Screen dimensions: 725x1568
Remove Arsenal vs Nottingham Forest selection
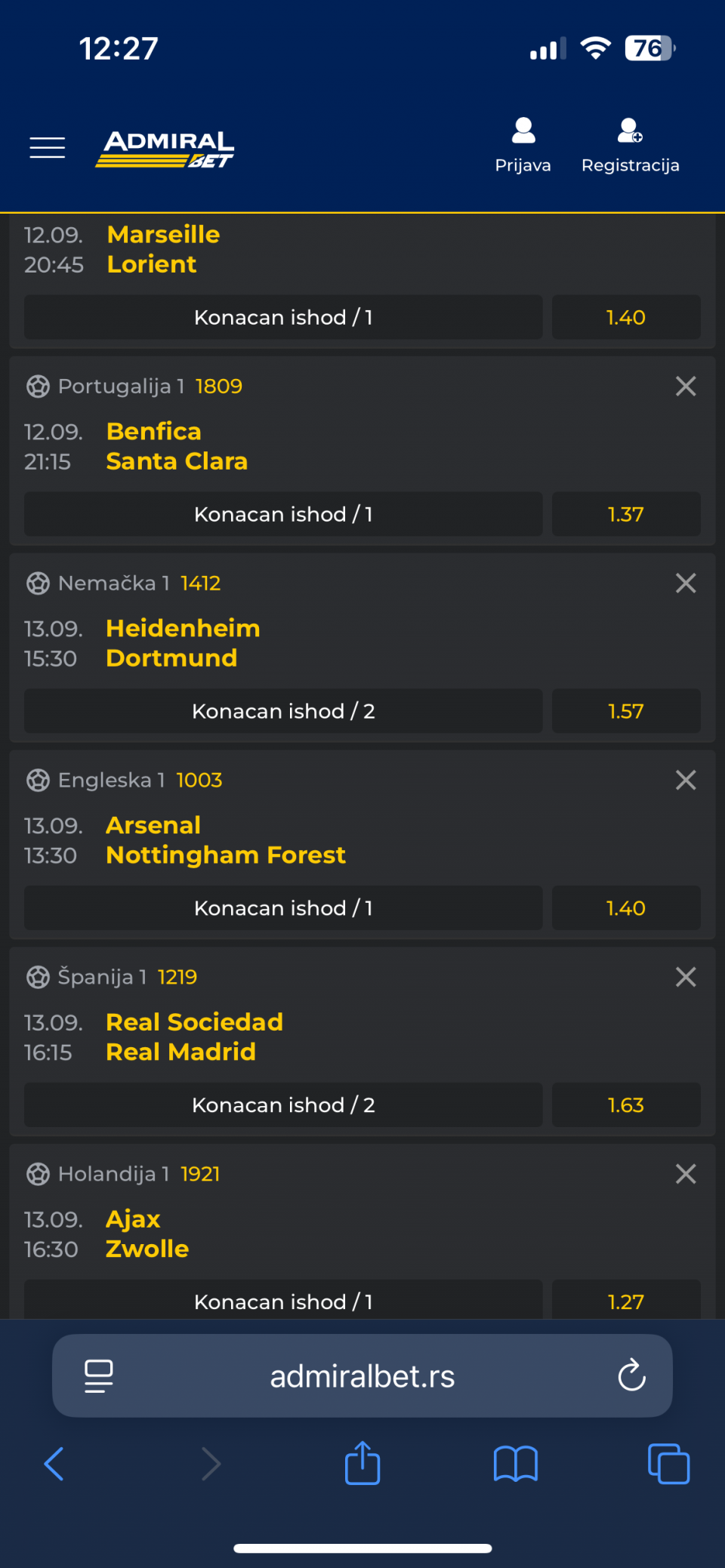pos(686,780)
